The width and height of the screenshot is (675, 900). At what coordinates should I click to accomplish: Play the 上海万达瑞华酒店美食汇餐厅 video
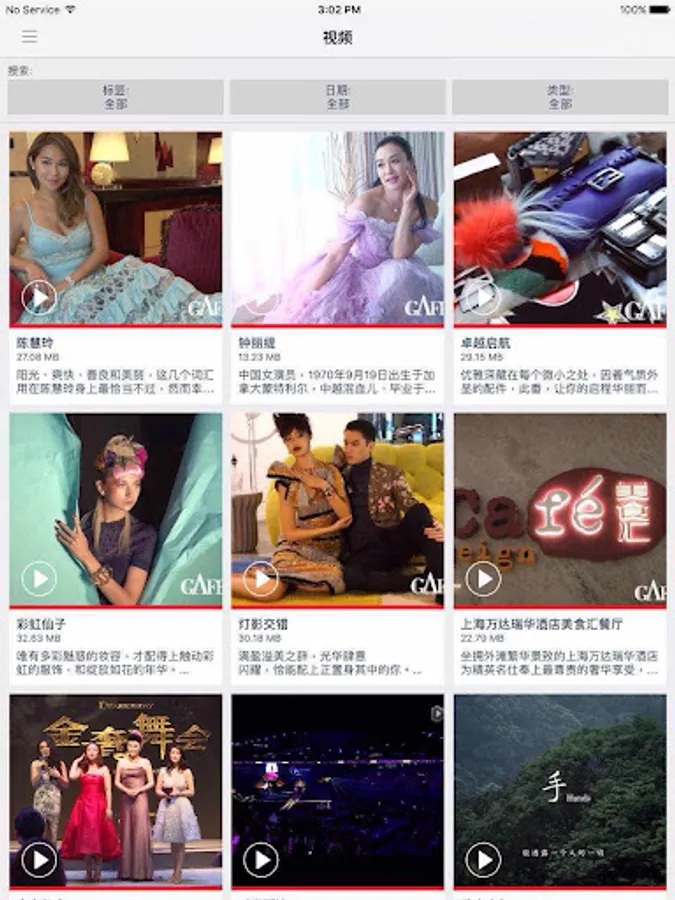tap(483, 578)
